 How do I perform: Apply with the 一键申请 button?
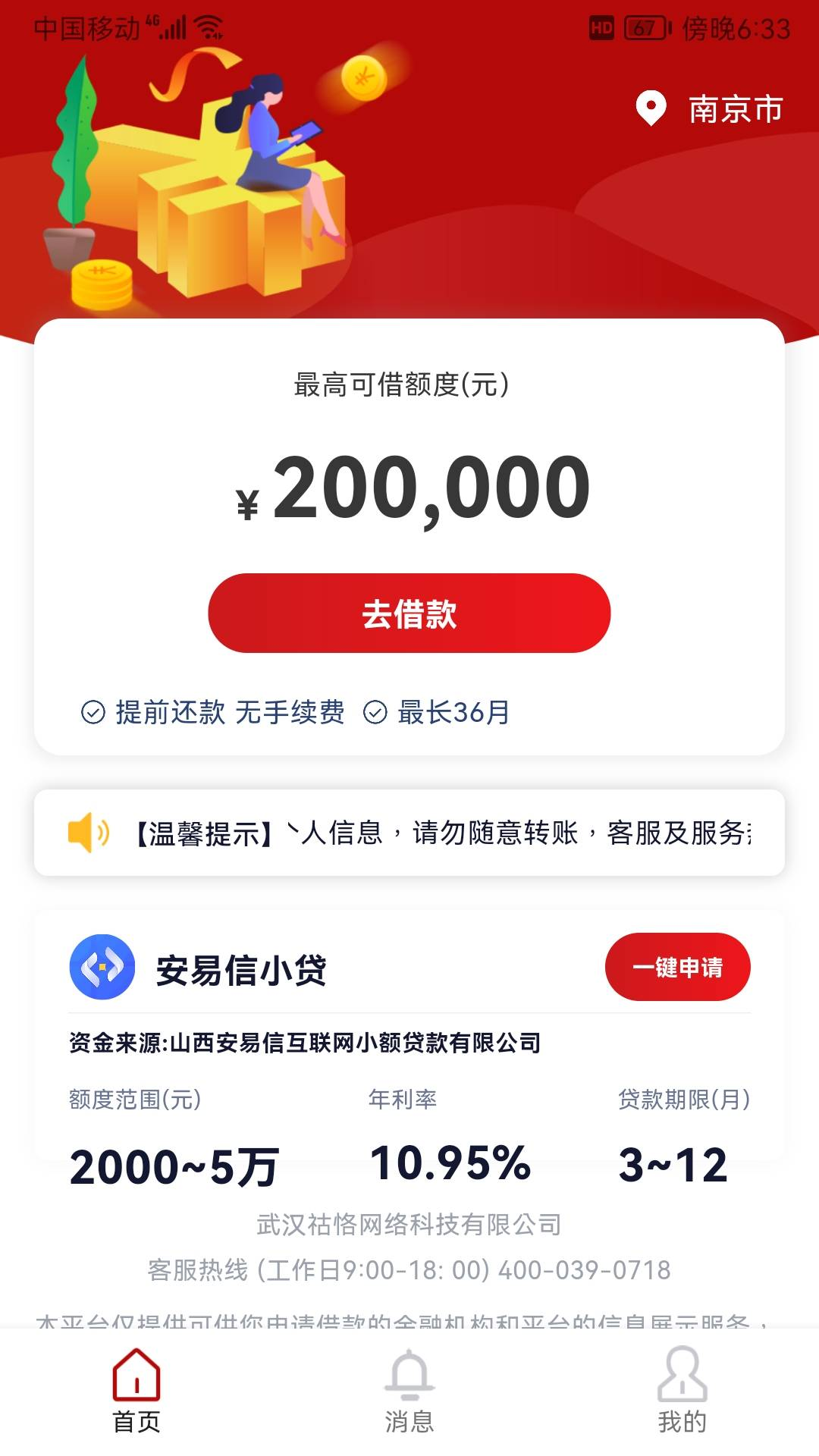click(x=677, y=967)
